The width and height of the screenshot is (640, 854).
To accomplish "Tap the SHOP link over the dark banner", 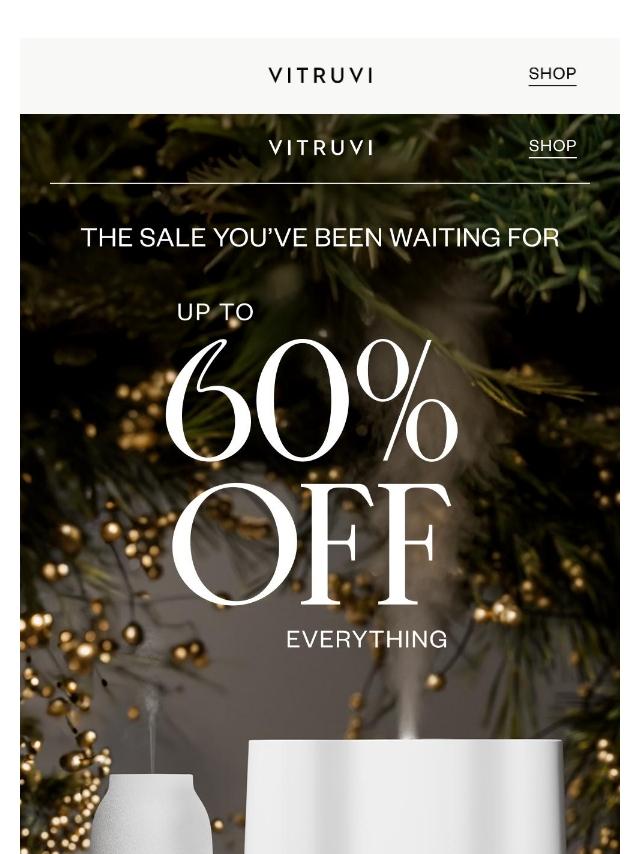I will 552,146.
